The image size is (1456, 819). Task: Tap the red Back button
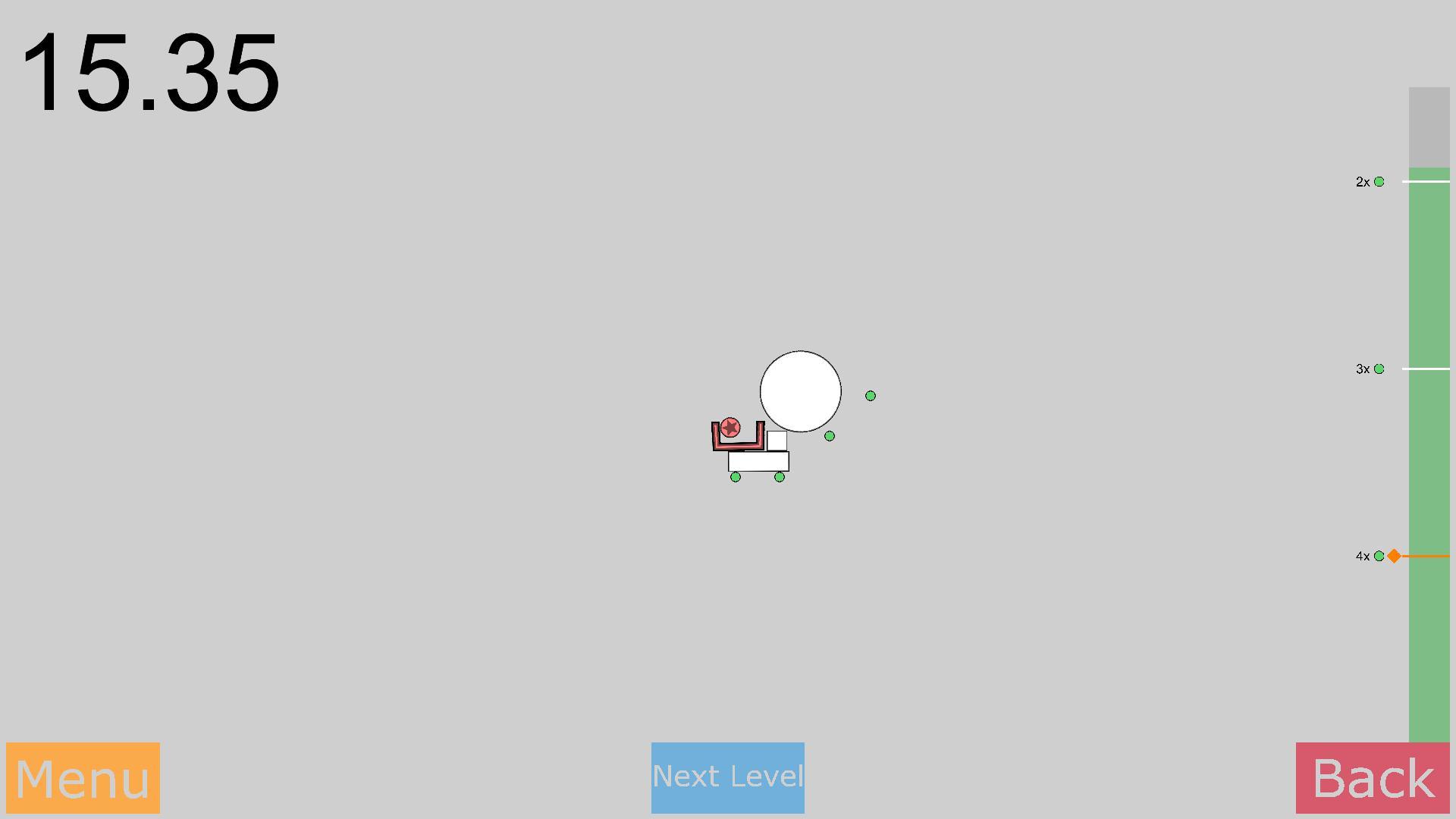click(x=1373, y=778)
